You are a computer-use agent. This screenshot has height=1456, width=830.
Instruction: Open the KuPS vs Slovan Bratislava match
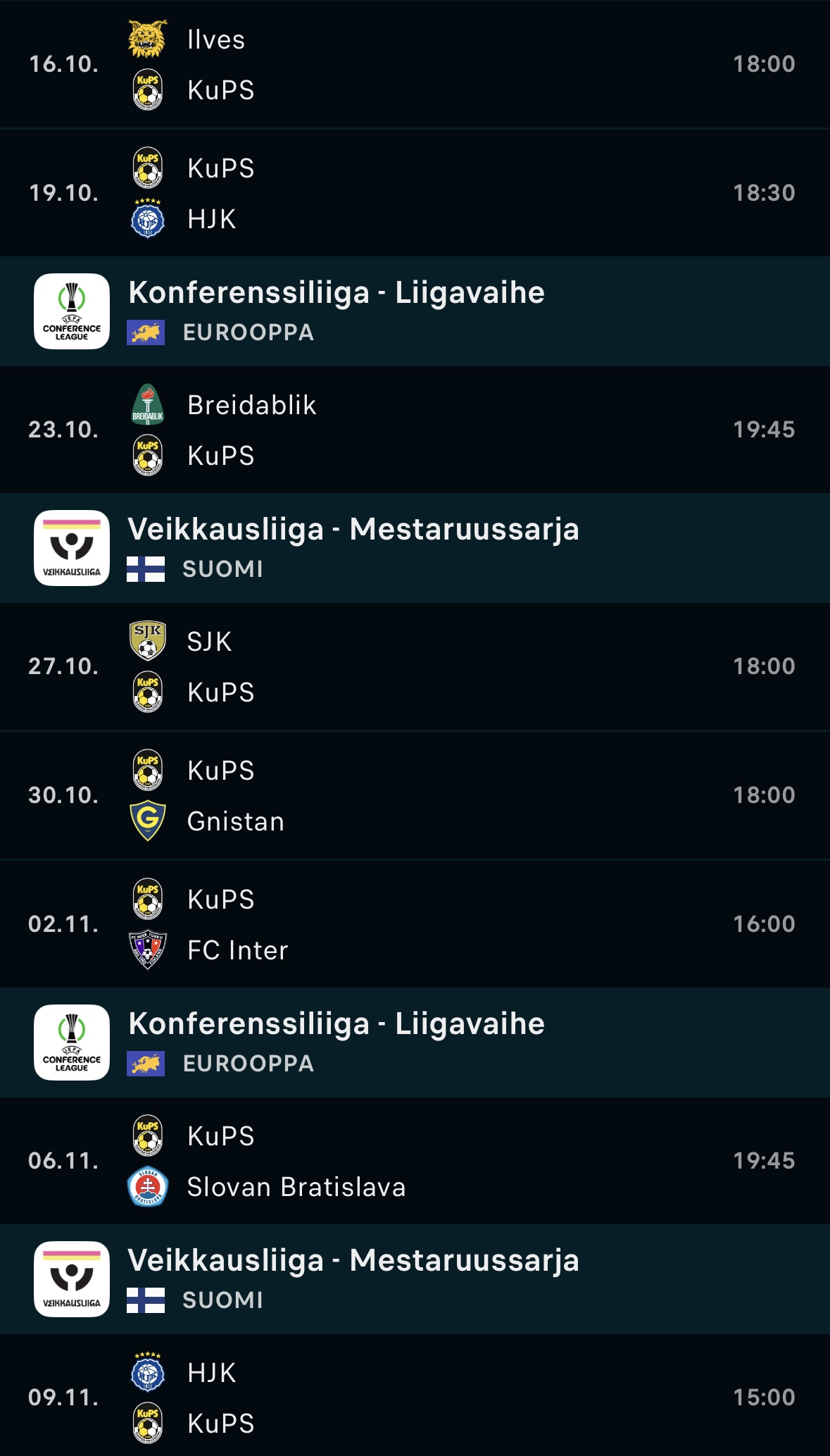point(415,1161)
